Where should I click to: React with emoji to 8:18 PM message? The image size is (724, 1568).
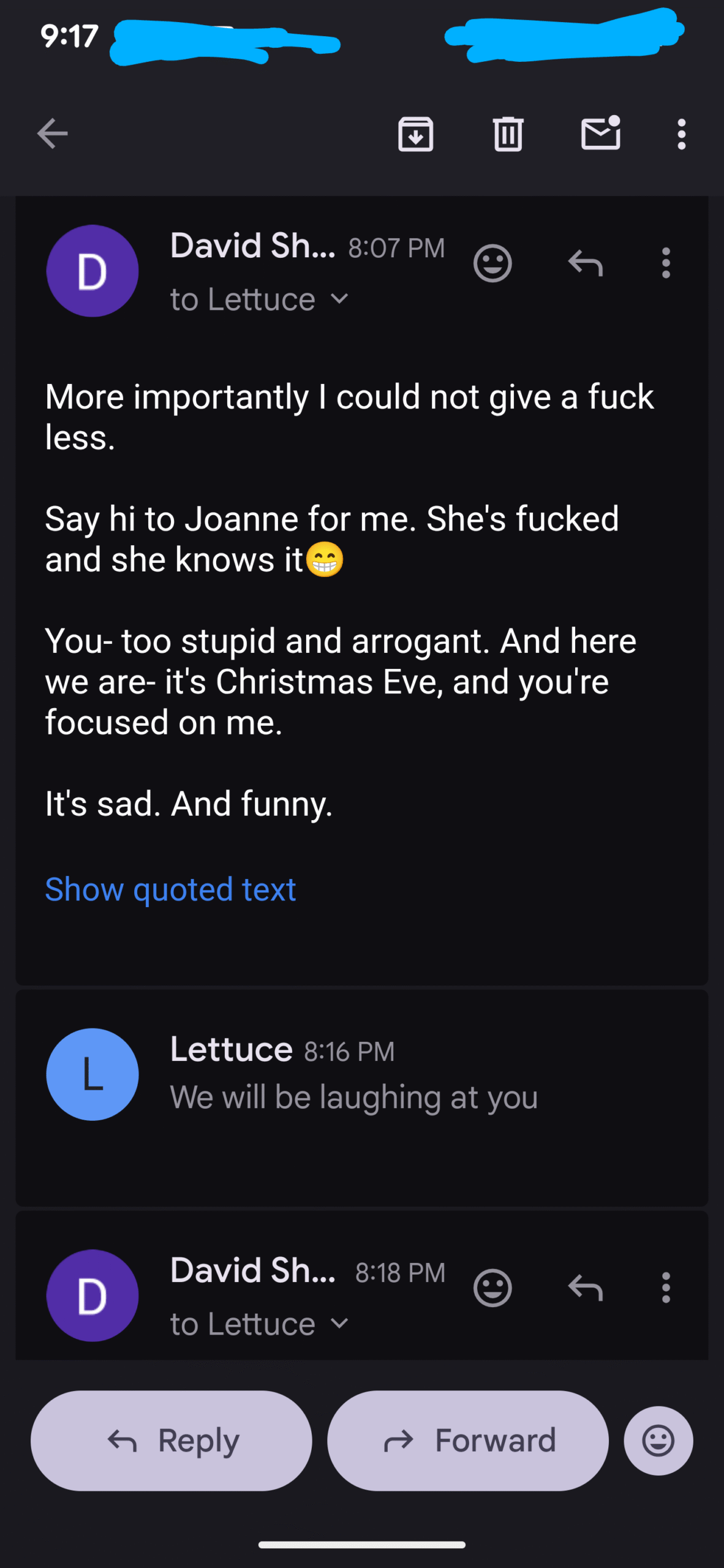click(x=492, y=1288)
